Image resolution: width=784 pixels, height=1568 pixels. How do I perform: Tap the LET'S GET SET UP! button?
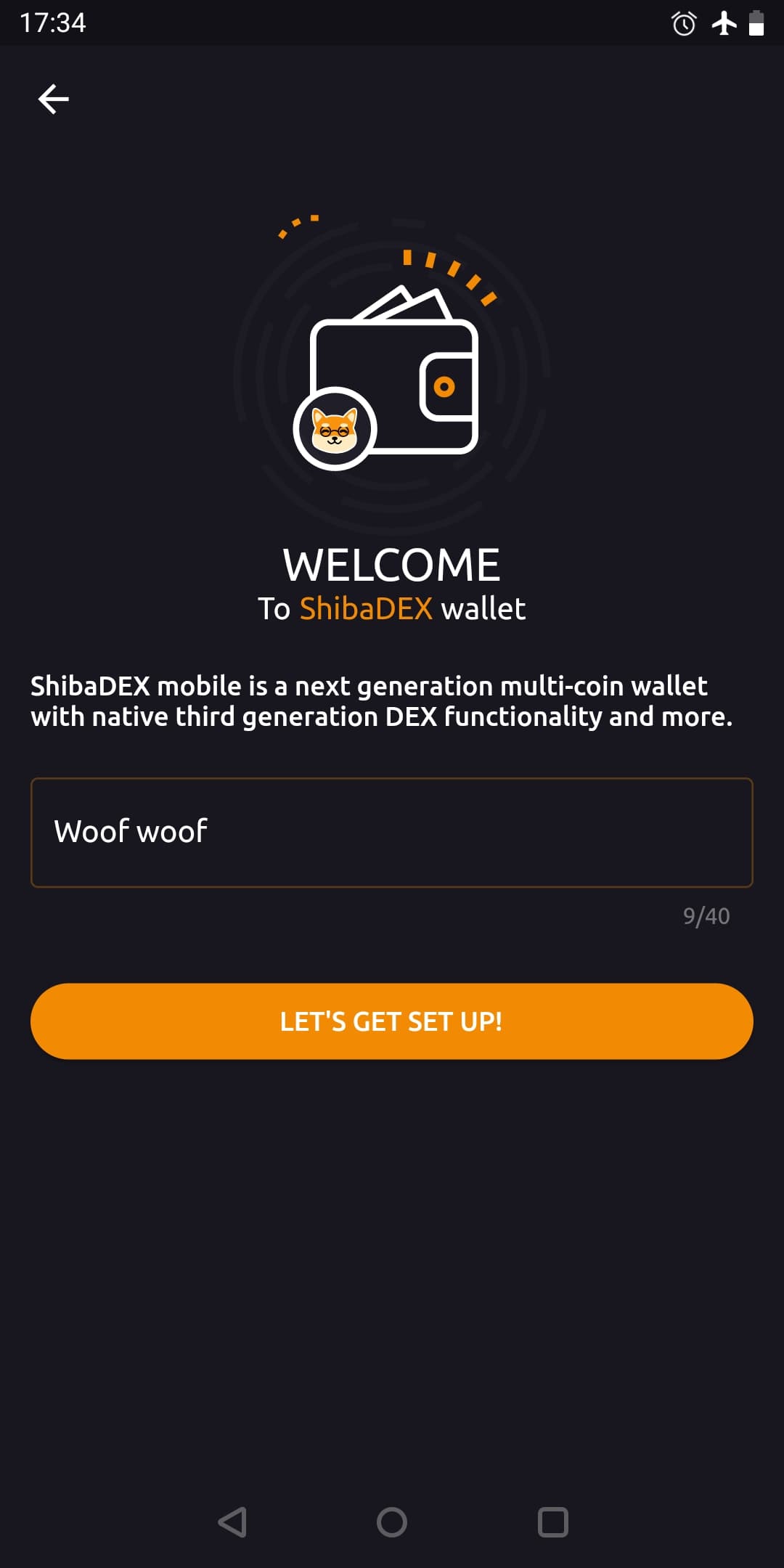391,1021
